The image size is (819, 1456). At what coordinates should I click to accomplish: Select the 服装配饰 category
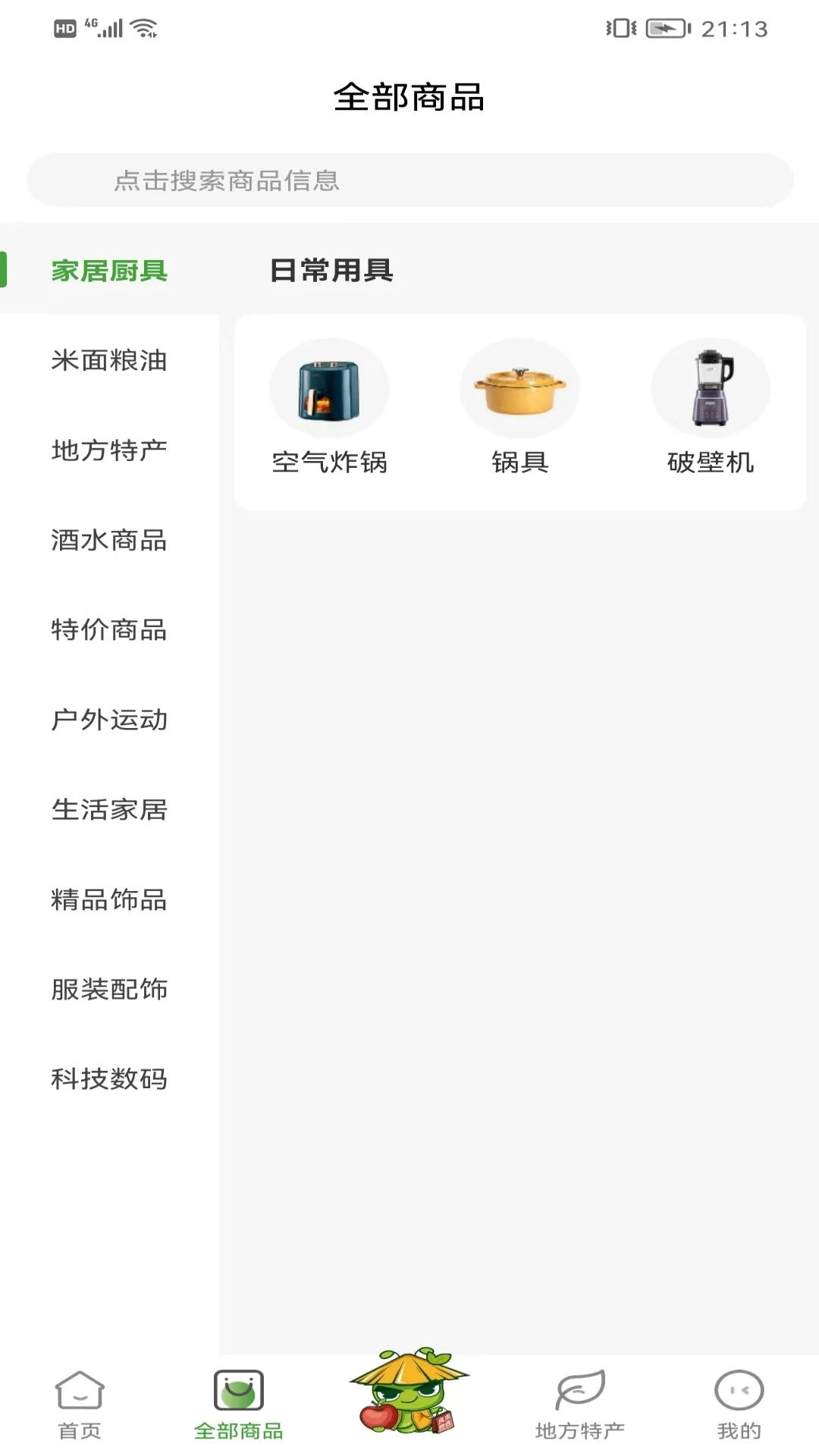(x=108, y=989)
